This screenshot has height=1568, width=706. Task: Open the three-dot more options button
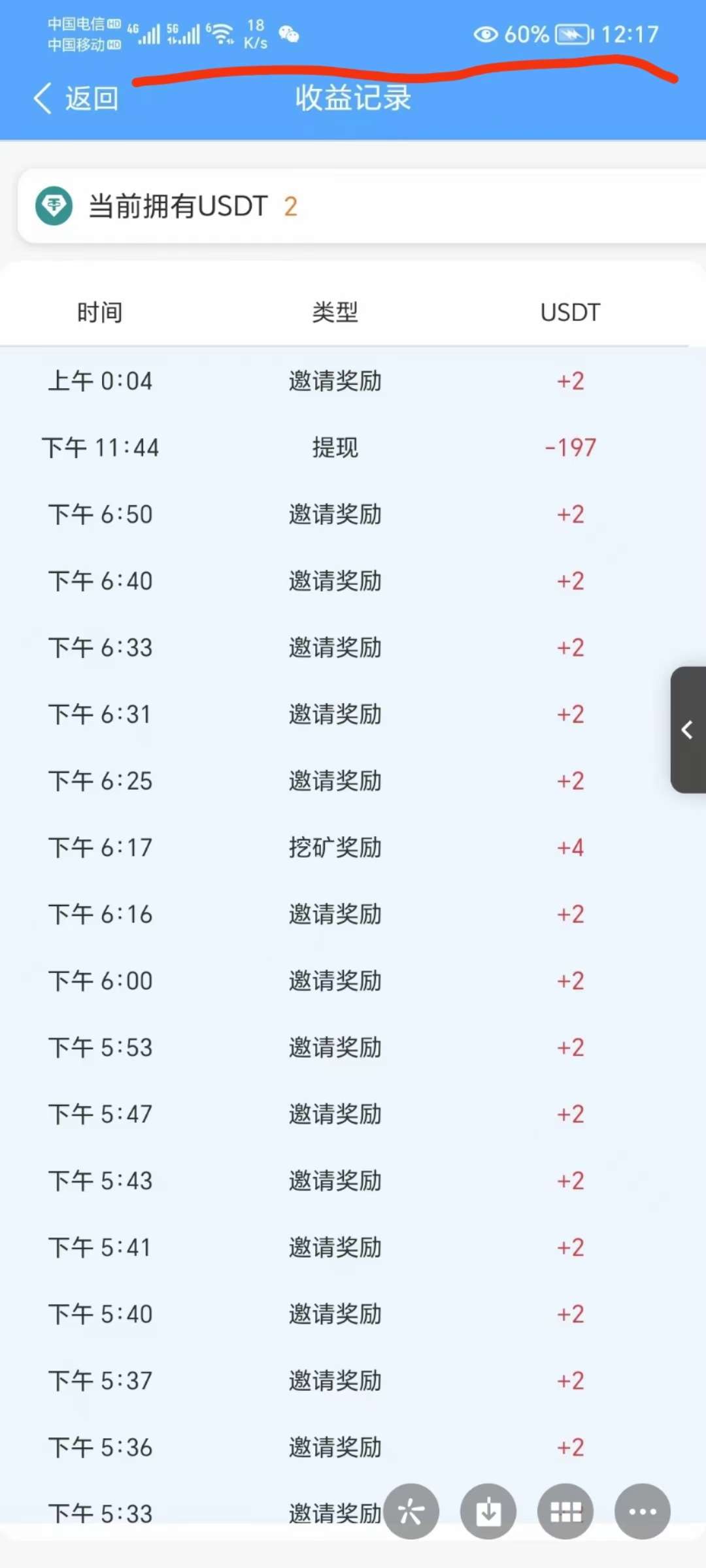(643, 1511)
